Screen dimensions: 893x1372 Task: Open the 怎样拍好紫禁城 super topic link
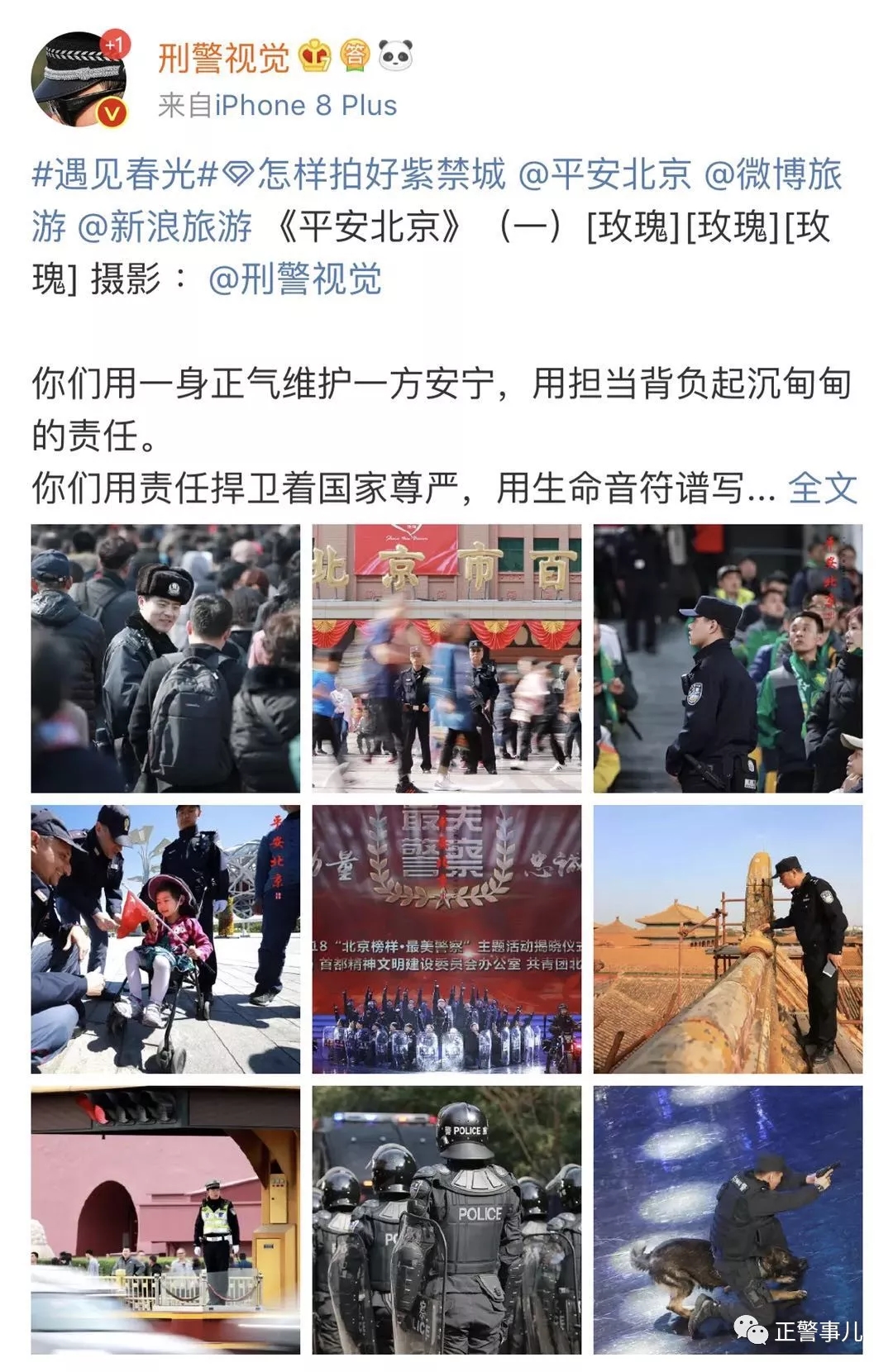pyautogui.click(x=380, y=174)
